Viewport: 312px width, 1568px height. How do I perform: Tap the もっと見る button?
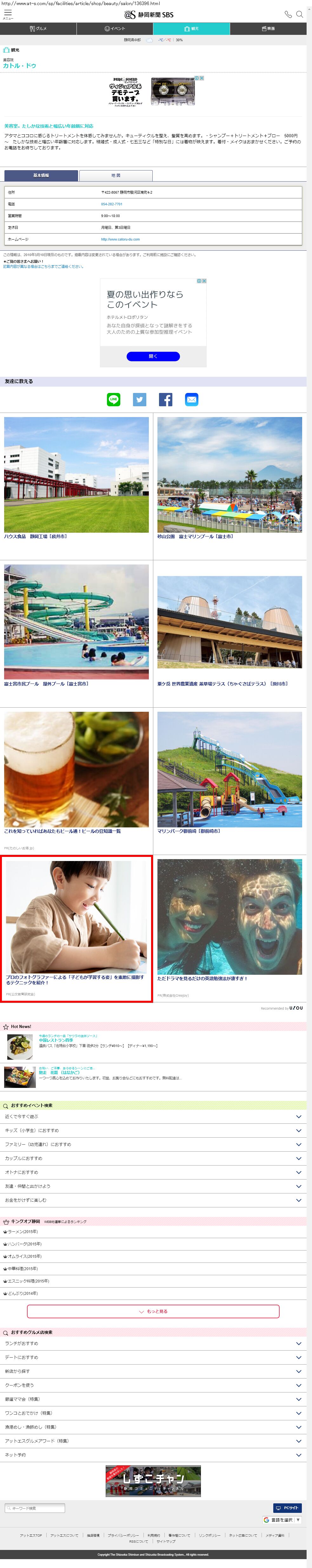153,1311
